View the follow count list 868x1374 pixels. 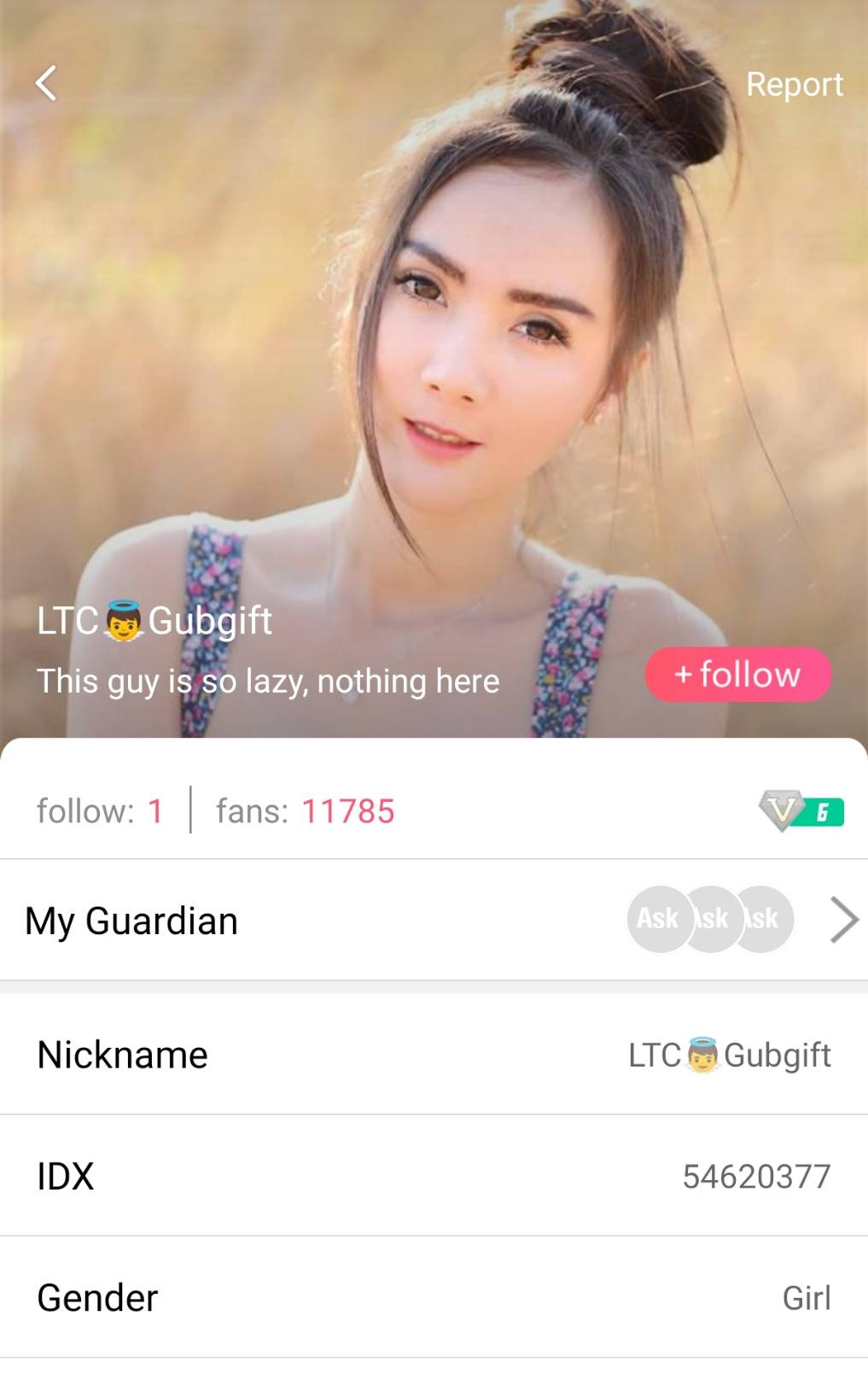click(100, 811)
